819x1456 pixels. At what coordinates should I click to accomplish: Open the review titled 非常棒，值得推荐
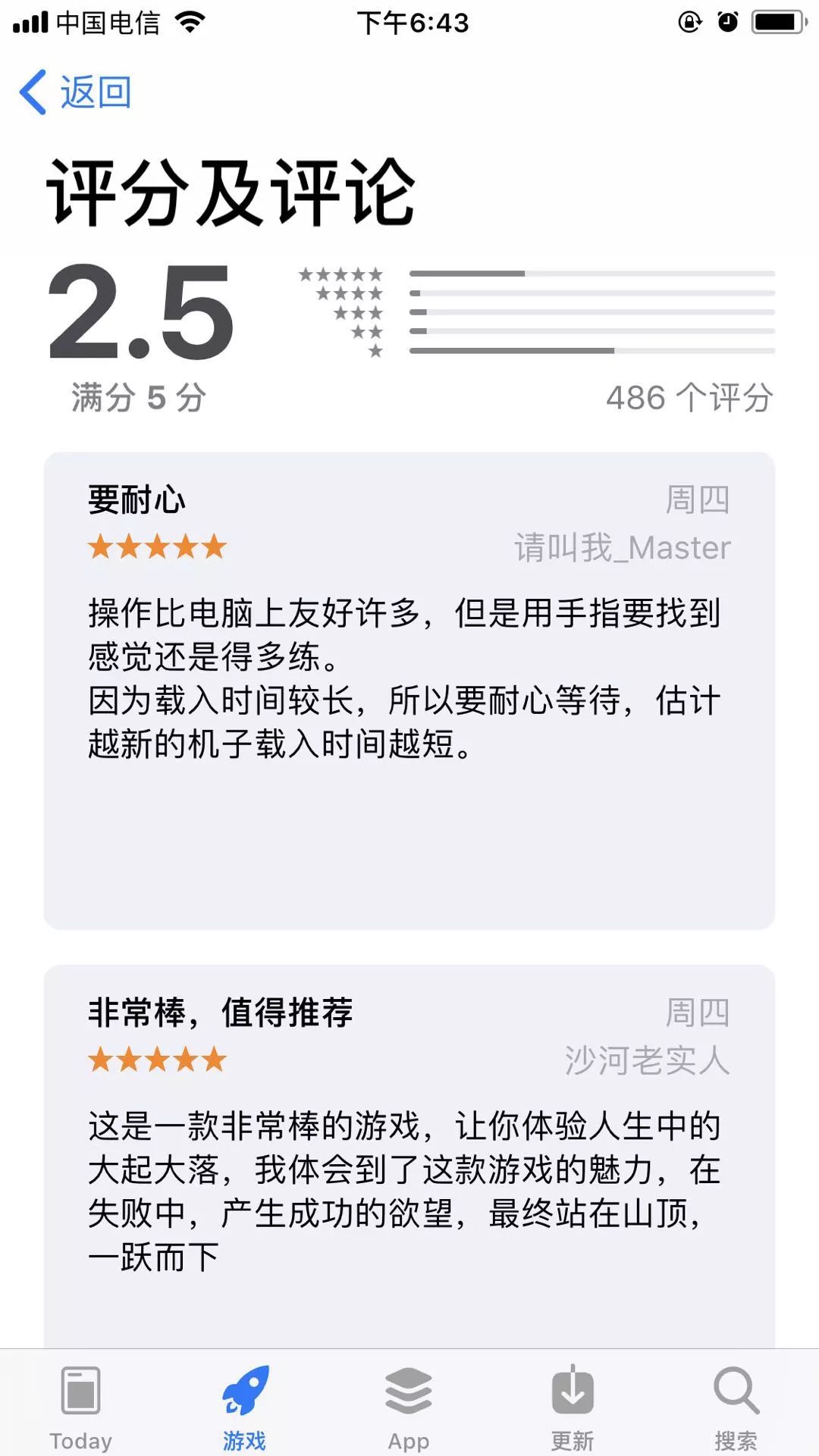pos(409,1157)
